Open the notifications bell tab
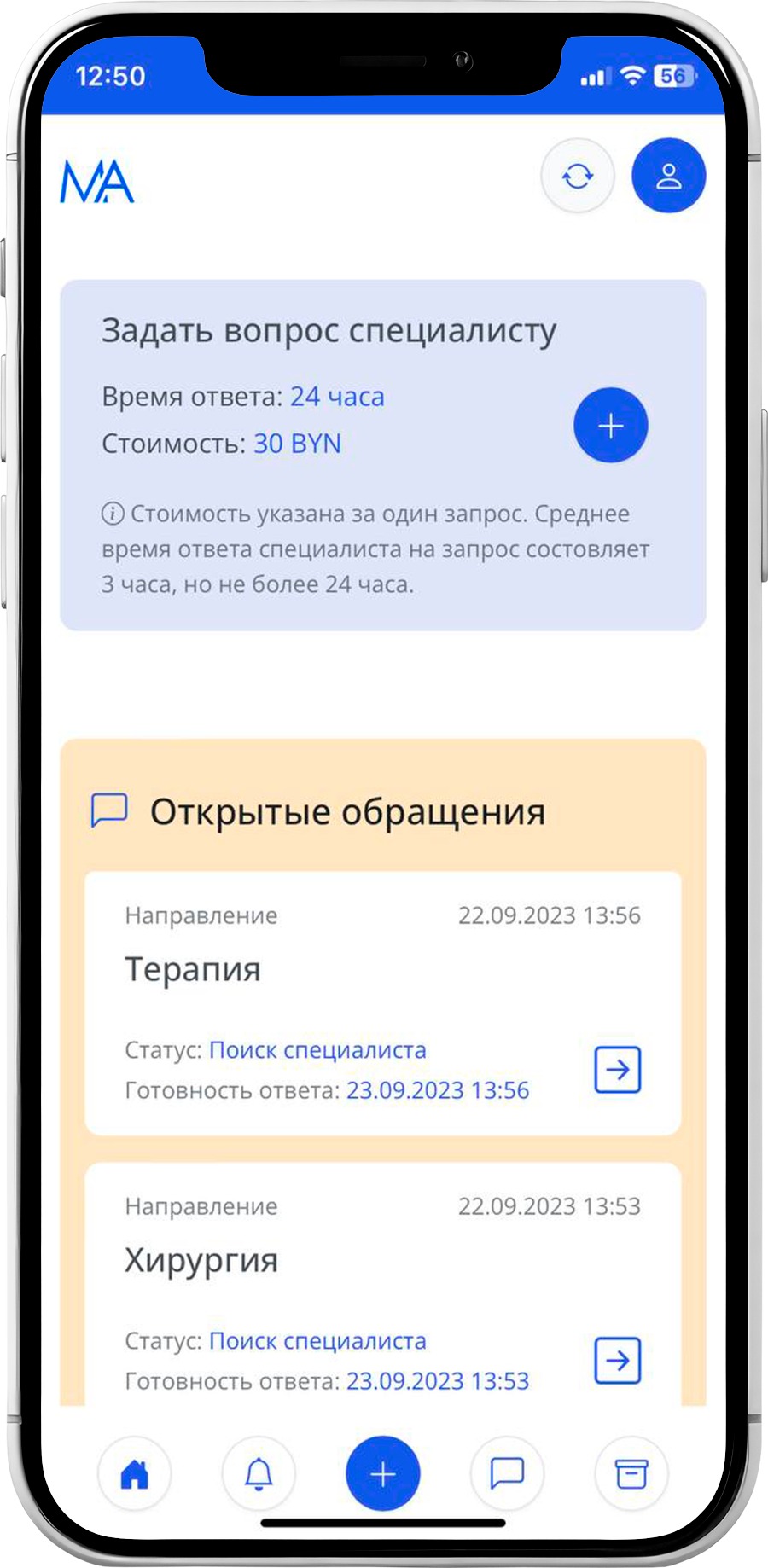 click(x=259, y=1473)
